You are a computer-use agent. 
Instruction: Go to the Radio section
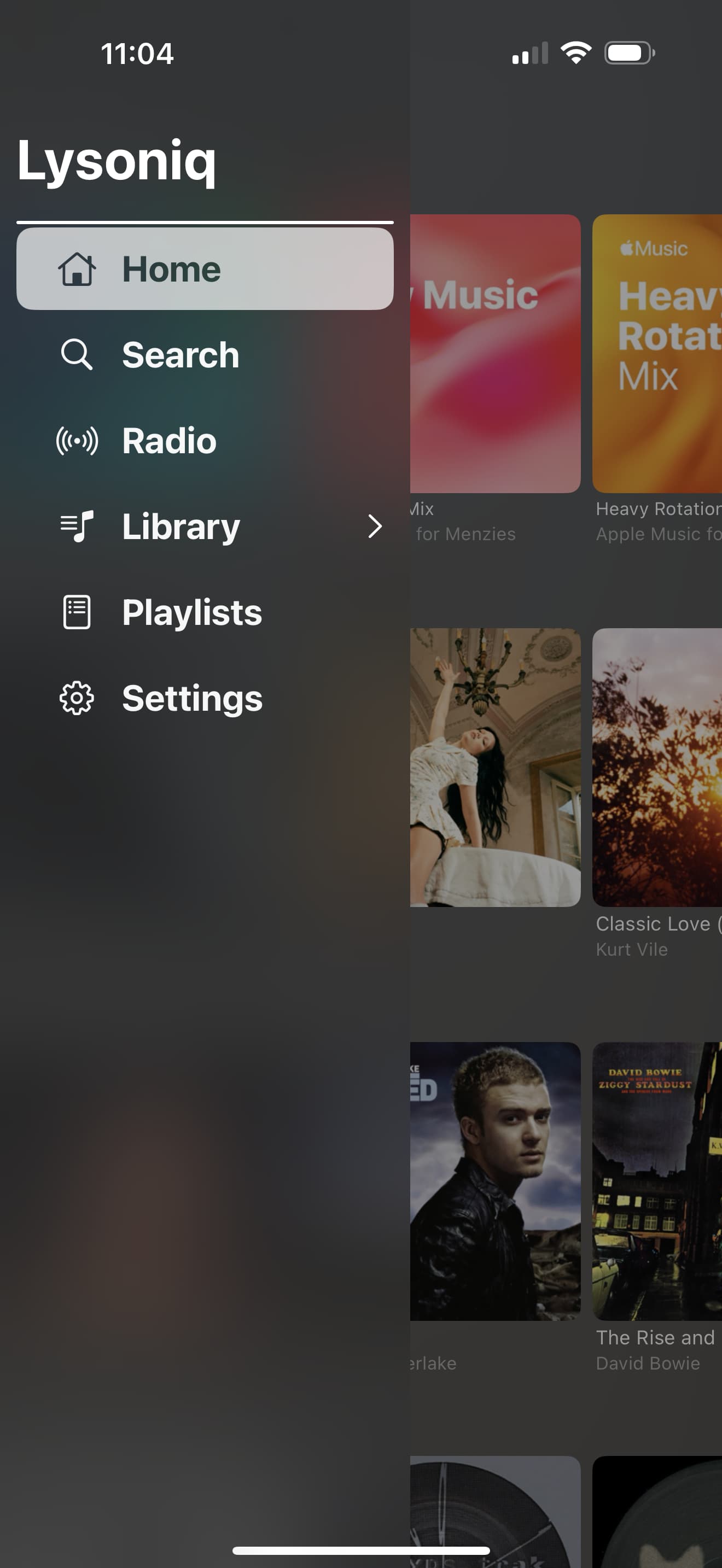tap(168, 441)
